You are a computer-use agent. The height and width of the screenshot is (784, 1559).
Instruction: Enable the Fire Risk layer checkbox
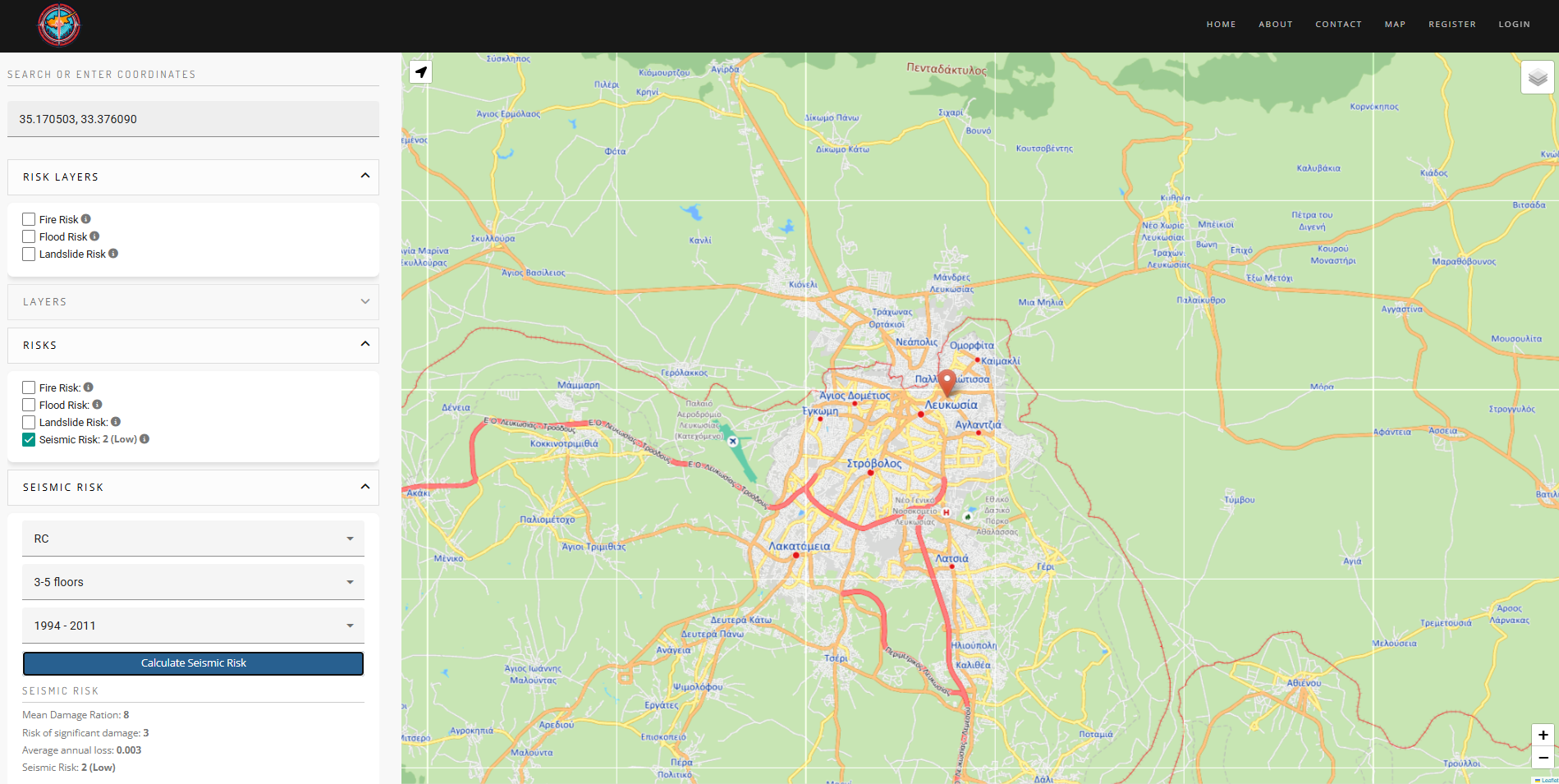tap(29, 219)
